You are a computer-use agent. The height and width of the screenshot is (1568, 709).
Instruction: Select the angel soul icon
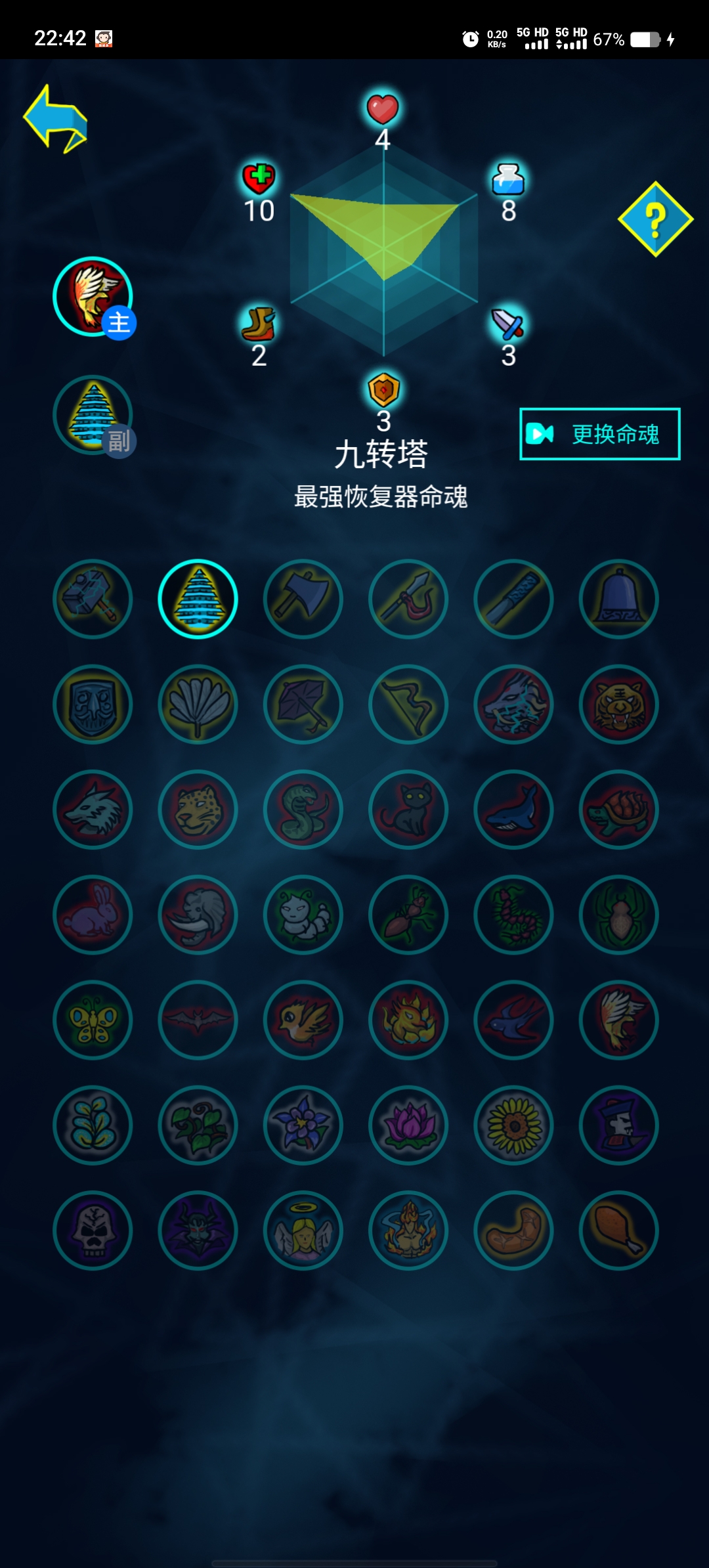pyautogui.click(x=303, y=1230)
